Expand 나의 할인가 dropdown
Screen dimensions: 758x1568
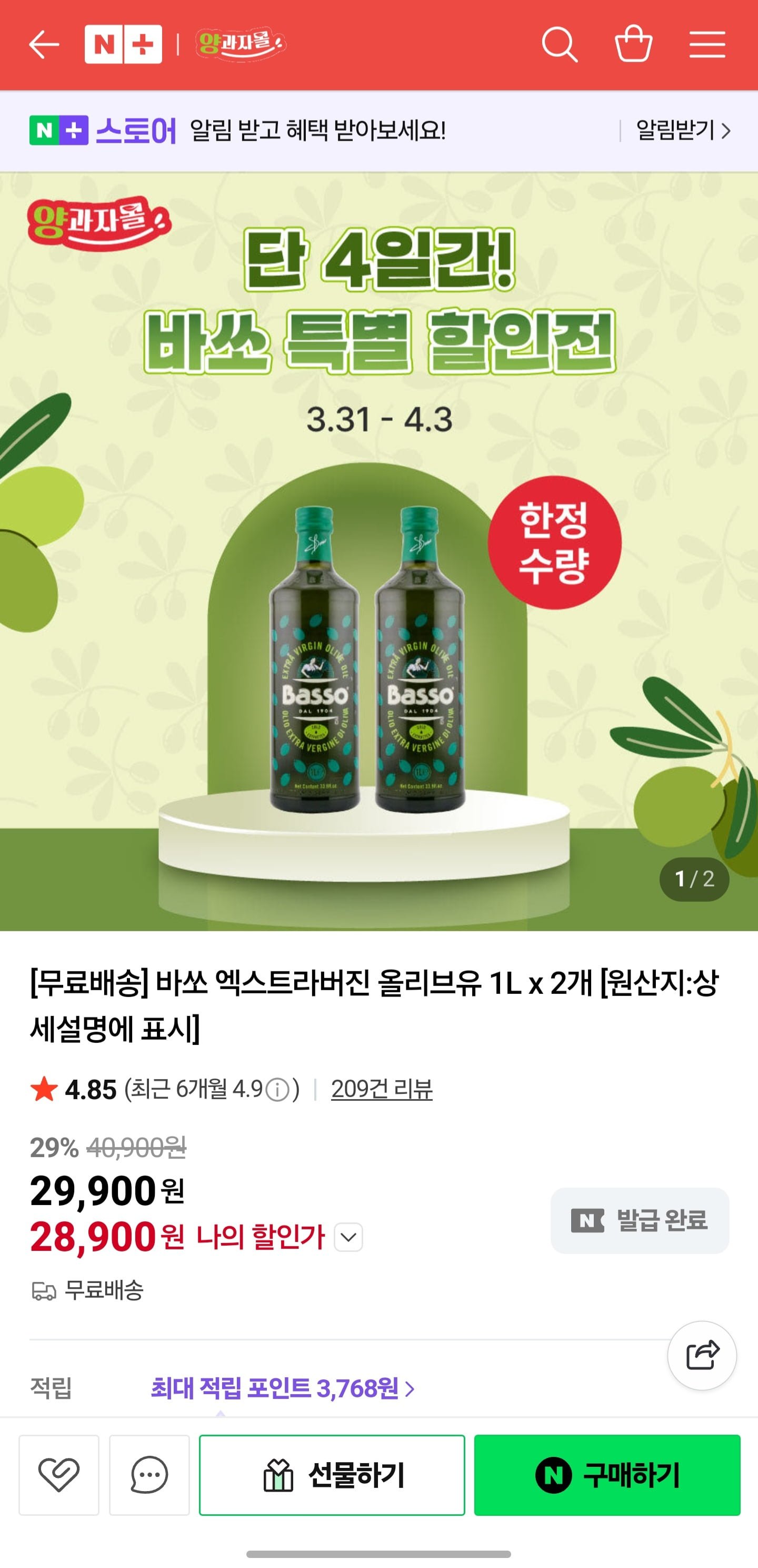coord(348,1237)
